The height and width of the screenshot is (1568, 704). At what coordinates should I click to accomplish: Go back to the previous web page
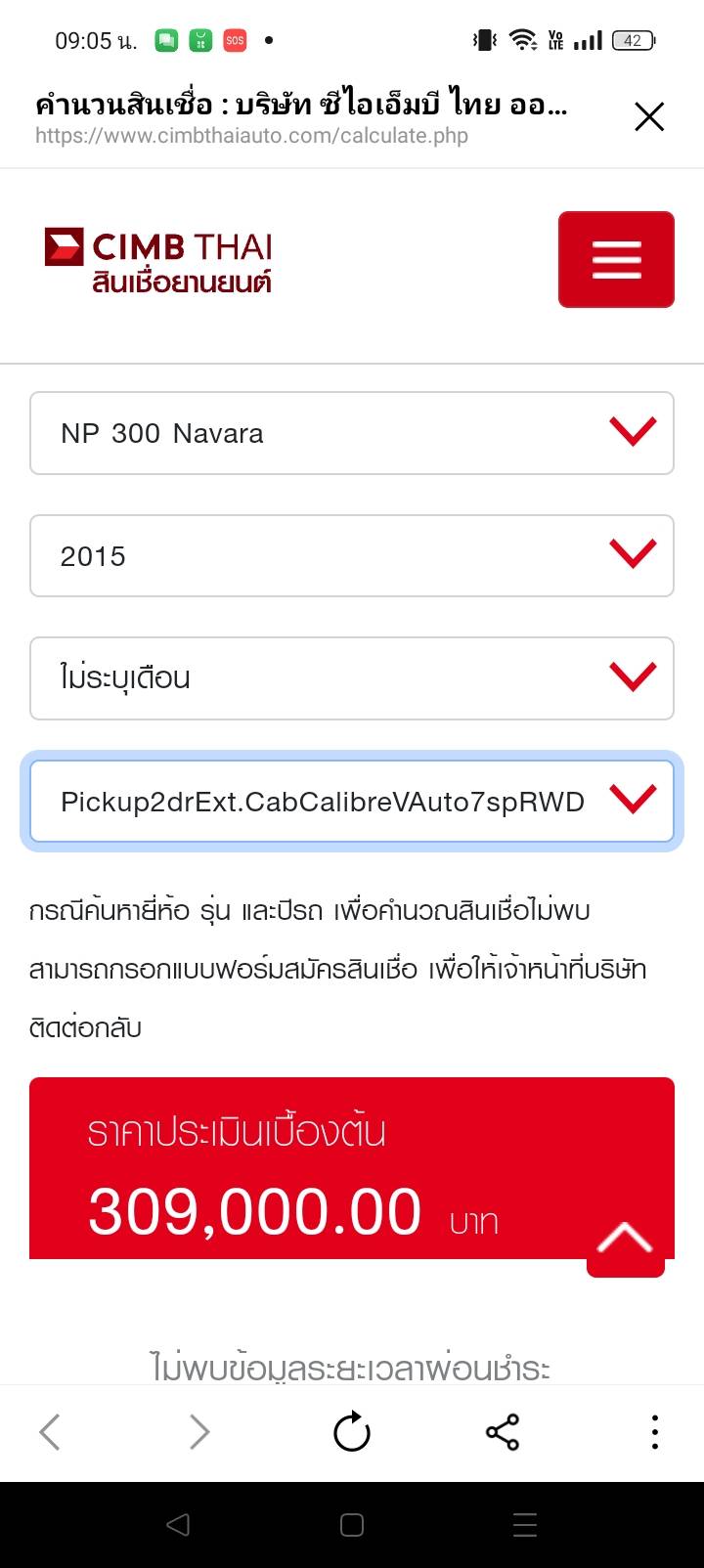click(x=50, y=1433)
